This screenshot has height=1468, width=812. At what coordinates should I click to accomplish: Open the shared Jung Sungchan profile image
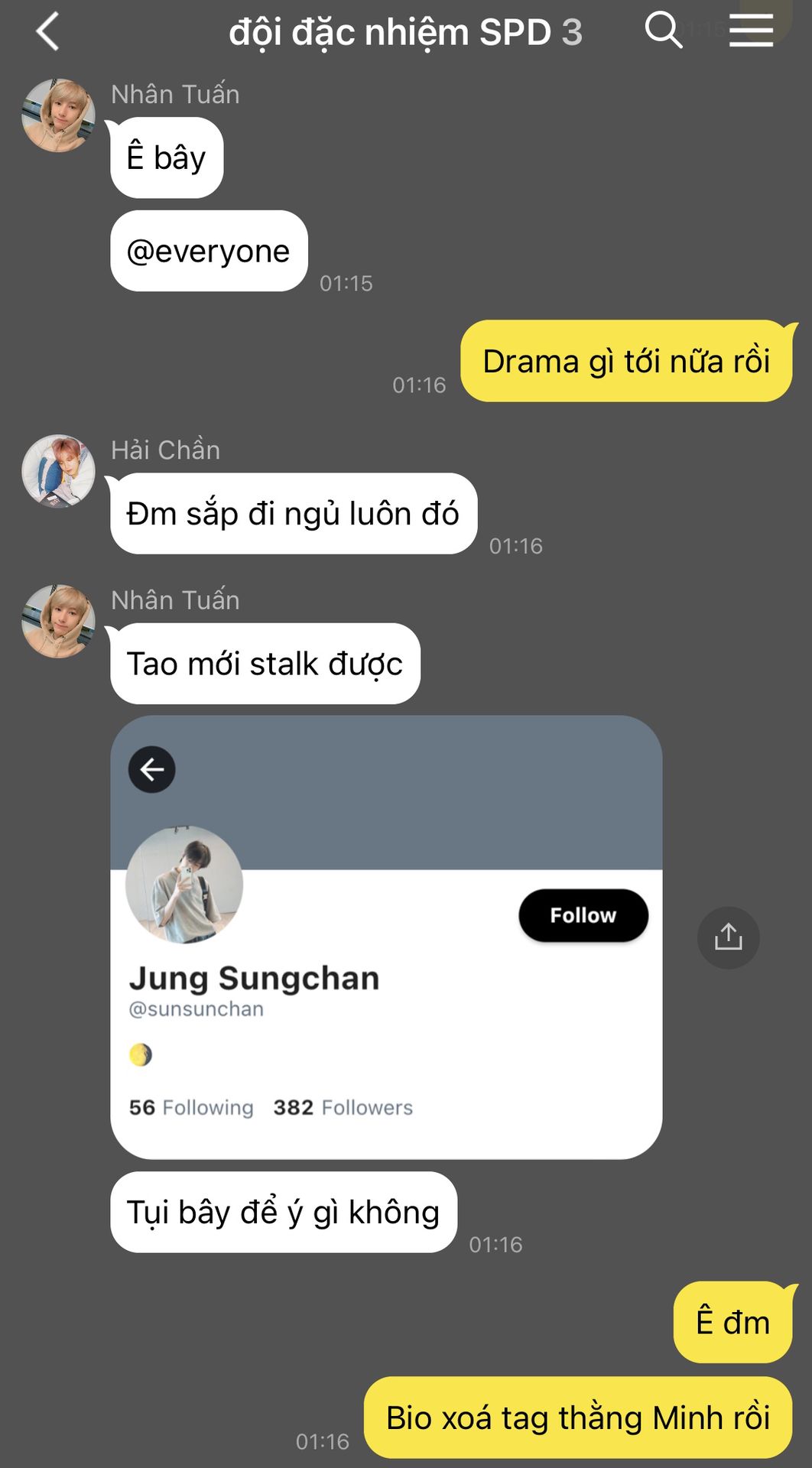(386, 937)
